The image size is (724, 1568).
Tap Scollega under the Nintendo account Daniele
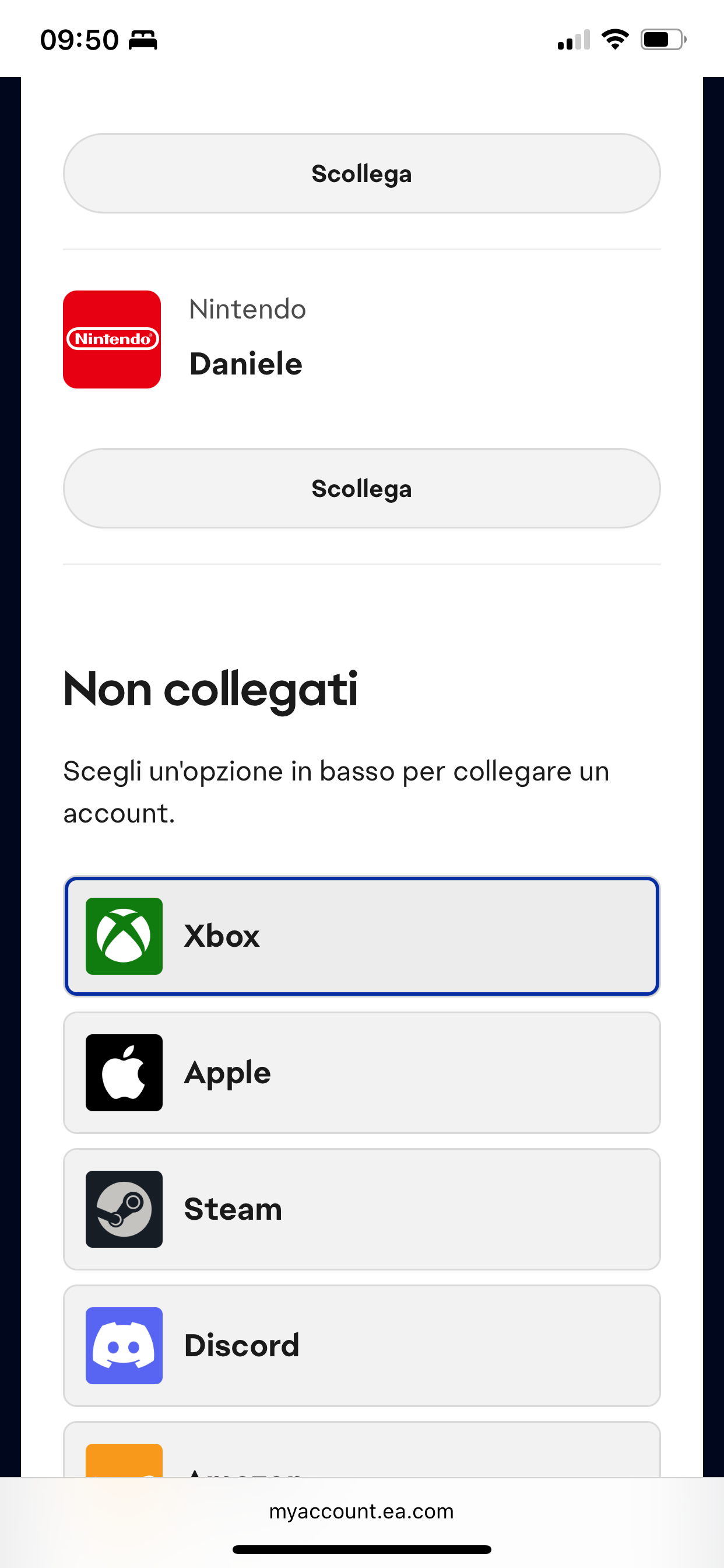(x=361, y=488)
